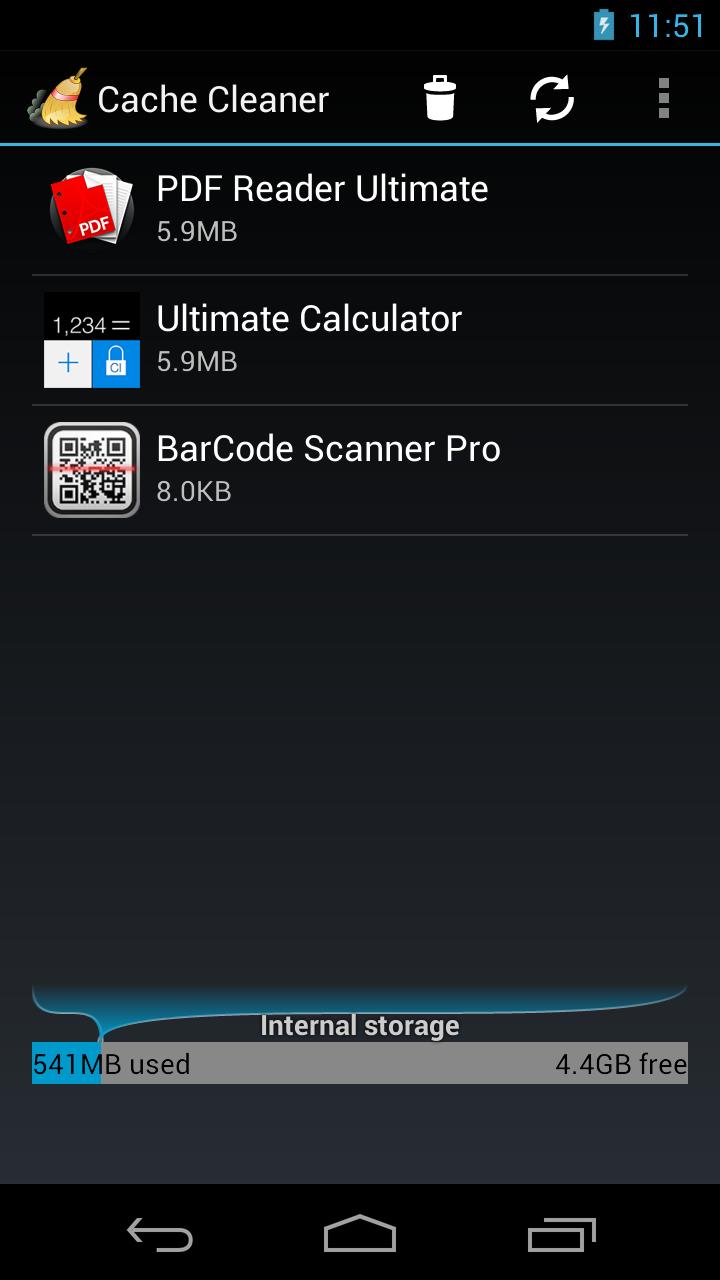Open the Cache Cleaner app icon
720x1280 pixels.
point(56,97)
